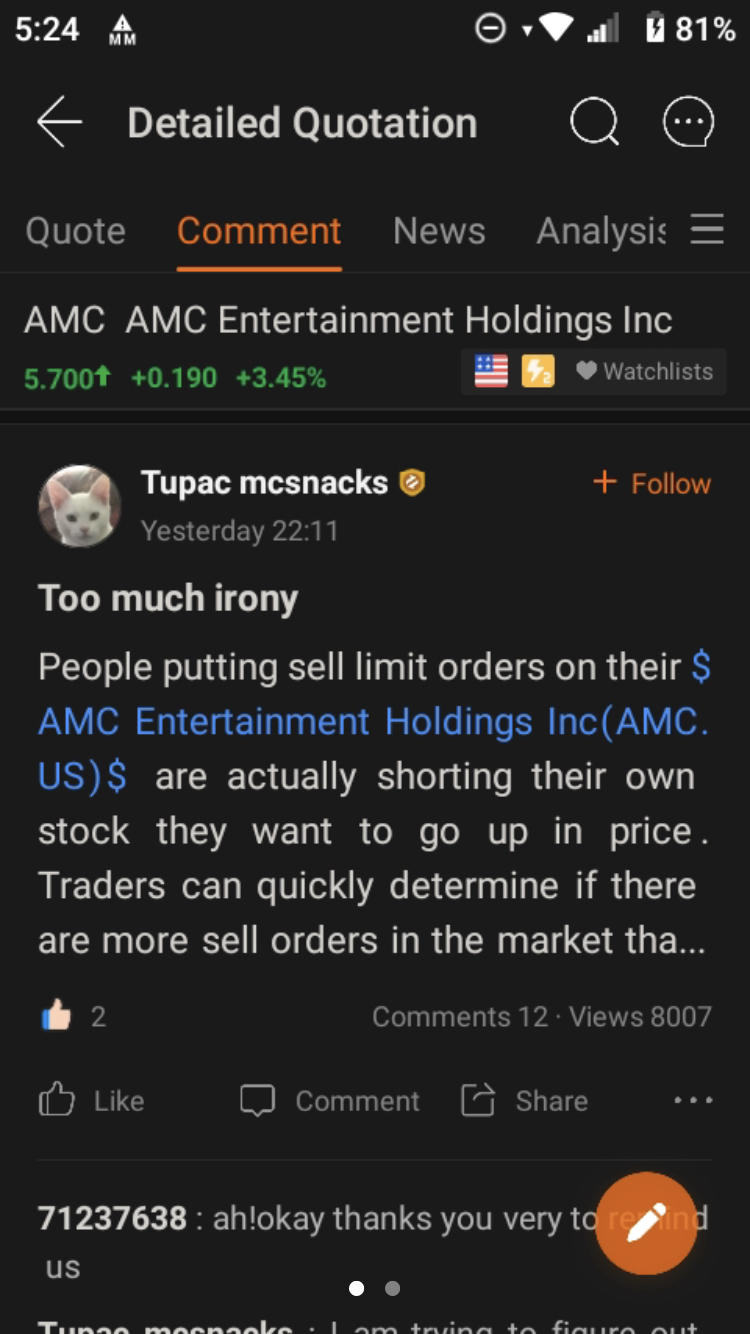
Task: Switch to the Quote tab
Action: (76, 231)
